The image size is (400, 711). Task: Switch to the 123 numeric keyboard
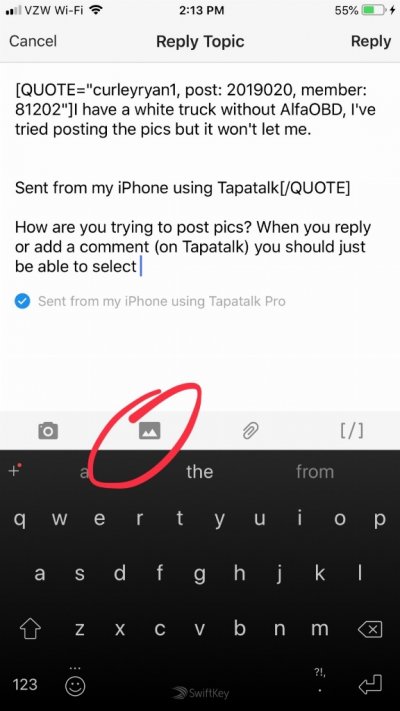click(x=25, y=684)
